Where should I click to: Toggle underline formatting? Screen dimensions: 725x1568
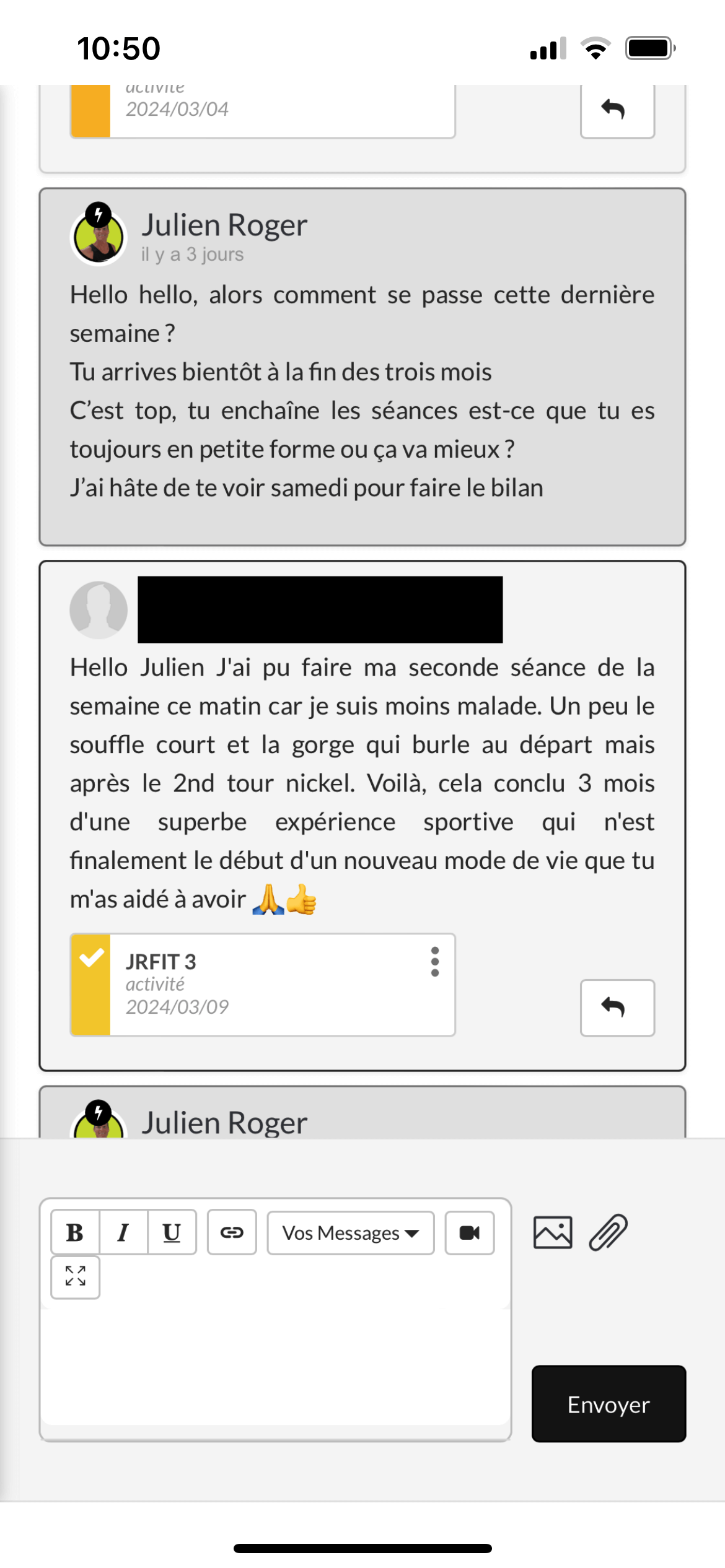click(172, 1232)
